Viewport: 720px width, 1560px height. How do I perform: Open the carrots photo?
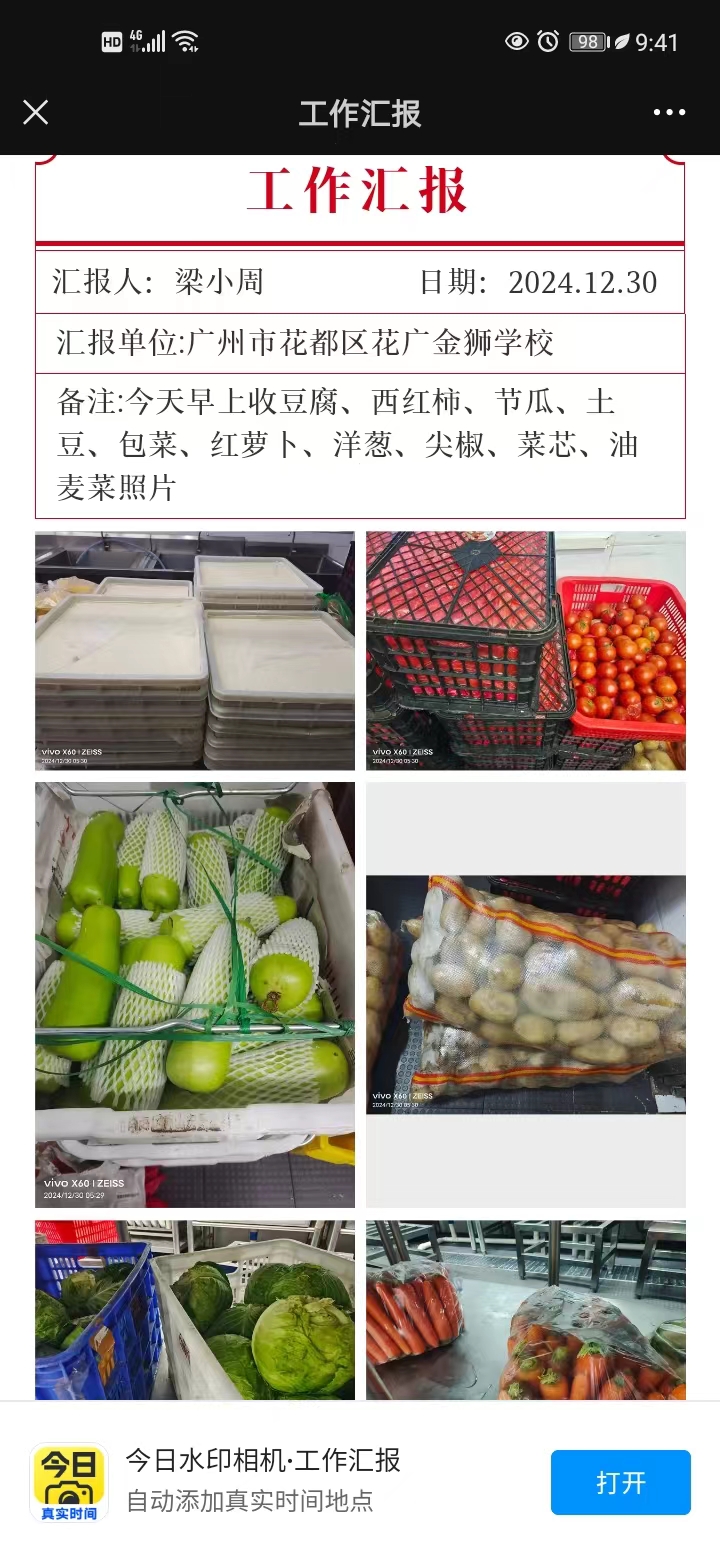pos(525,1310)
